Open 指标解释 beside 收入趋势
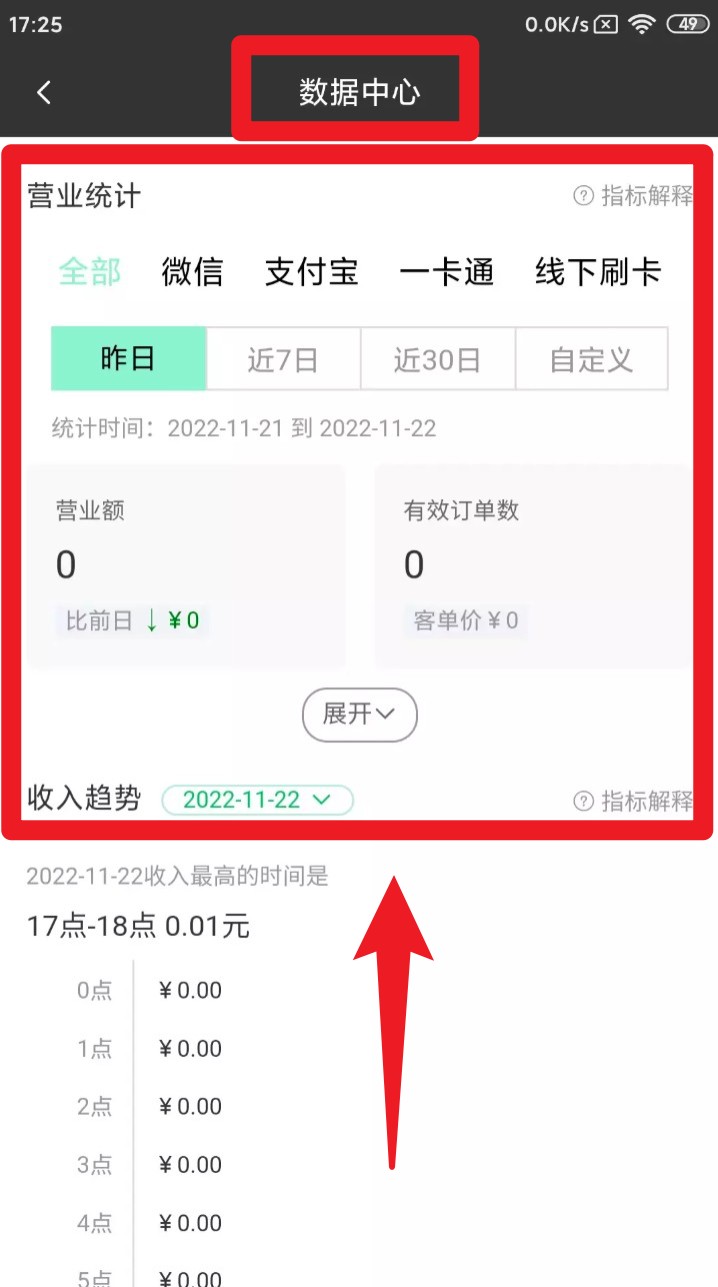This screenshot has height=1287, width=718. click(x=632, y=800)
